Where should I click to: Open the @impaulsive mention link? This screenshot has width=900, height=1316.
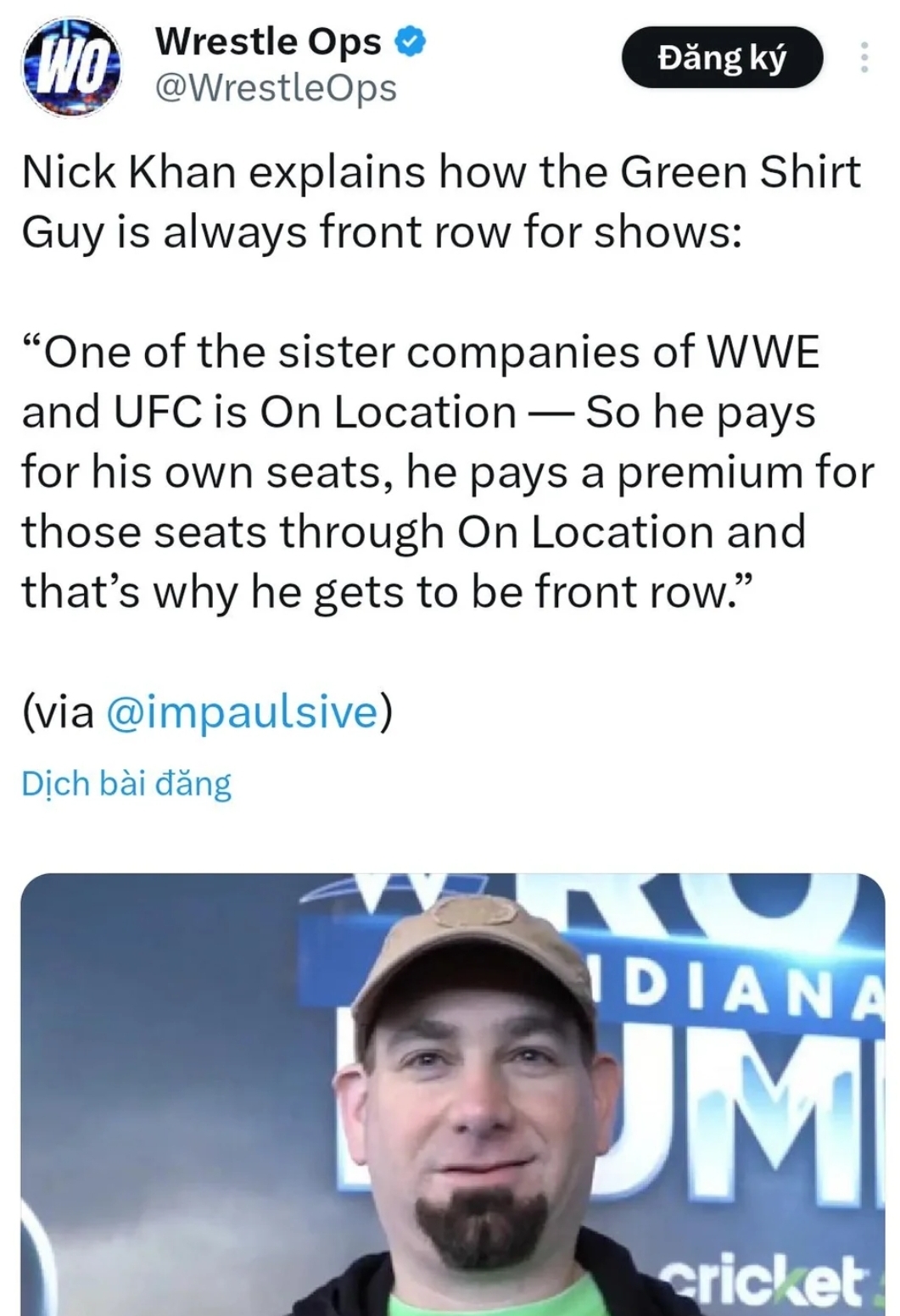(x=242, y=712)
